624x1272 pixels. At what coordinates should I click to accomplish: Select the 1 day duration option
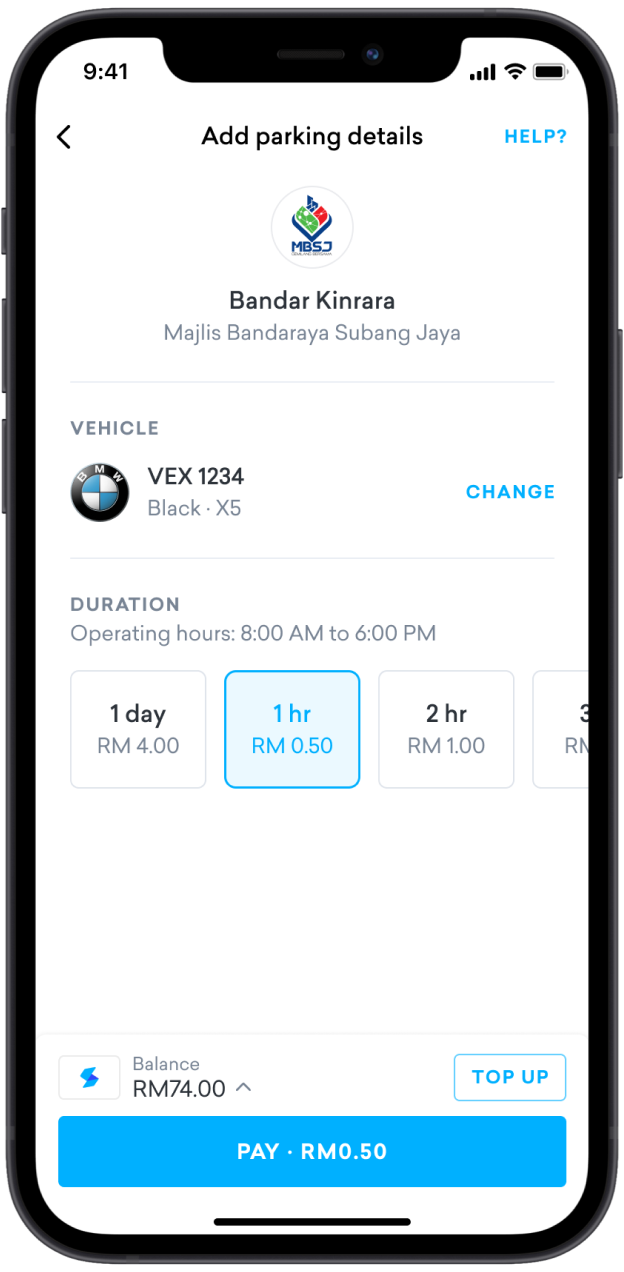pyautogui.click(x=138, y=729)
